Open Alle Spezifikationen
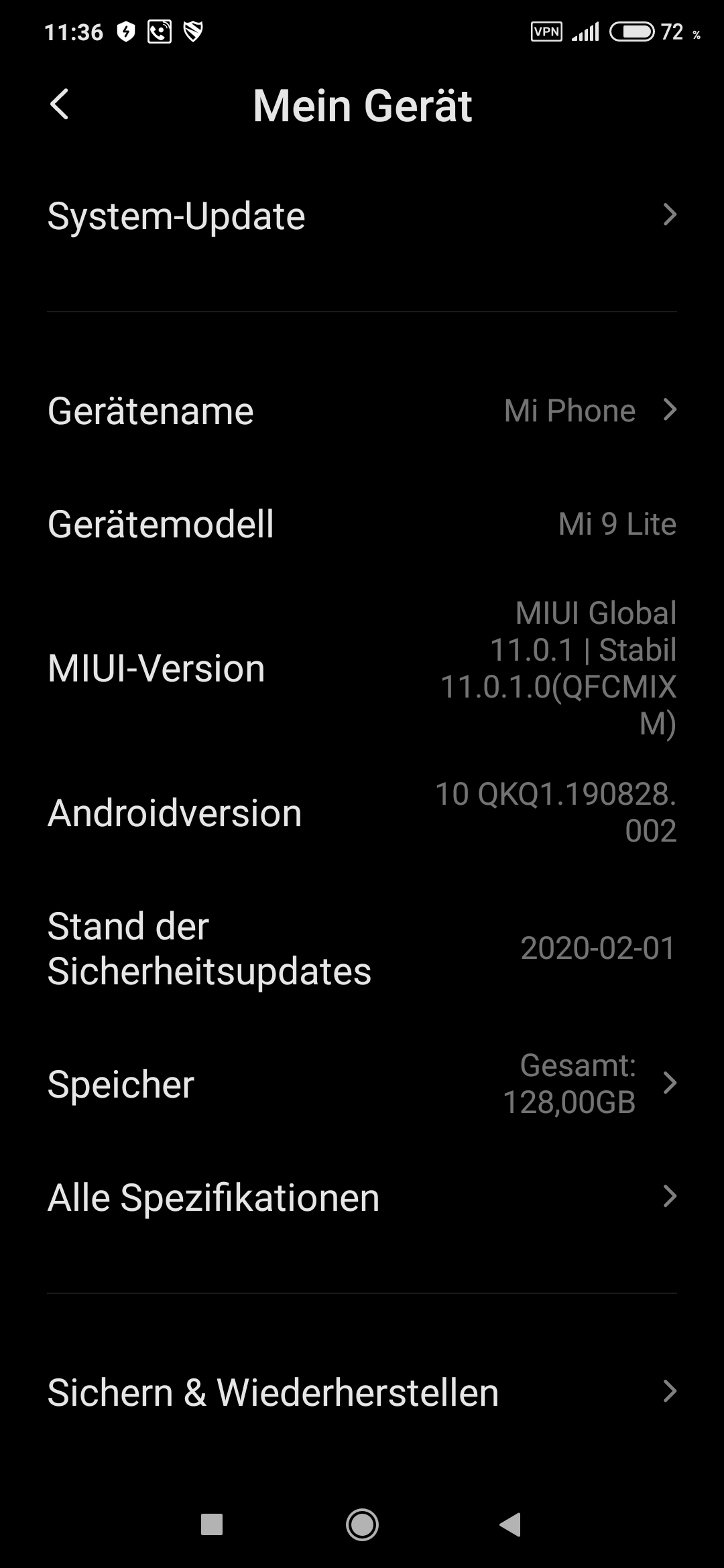The width and height of the screenshot is (724, 1568). [362, 1197]
